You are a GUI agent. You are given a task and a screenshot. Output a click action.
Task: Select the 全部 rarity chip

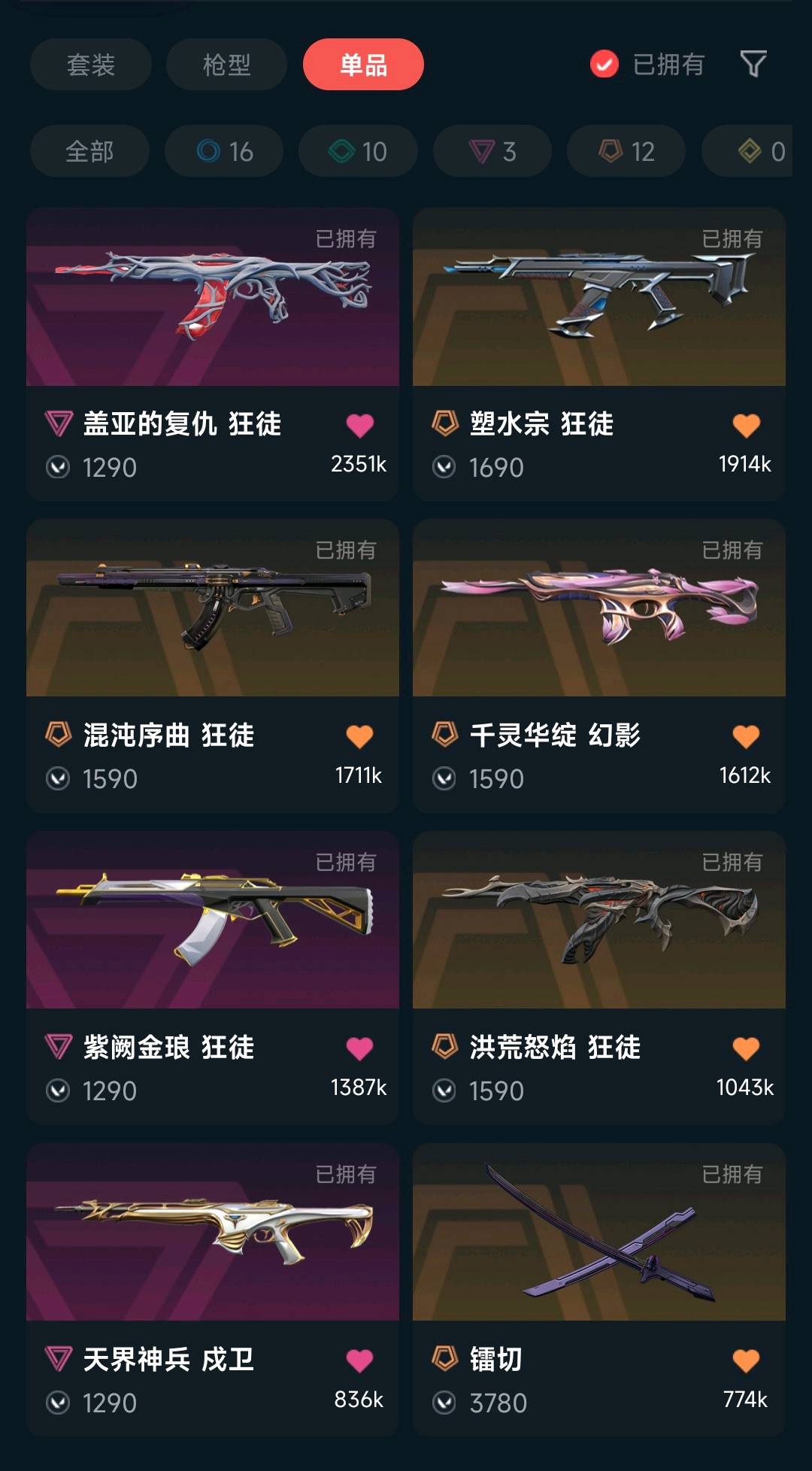coord(89,151)
